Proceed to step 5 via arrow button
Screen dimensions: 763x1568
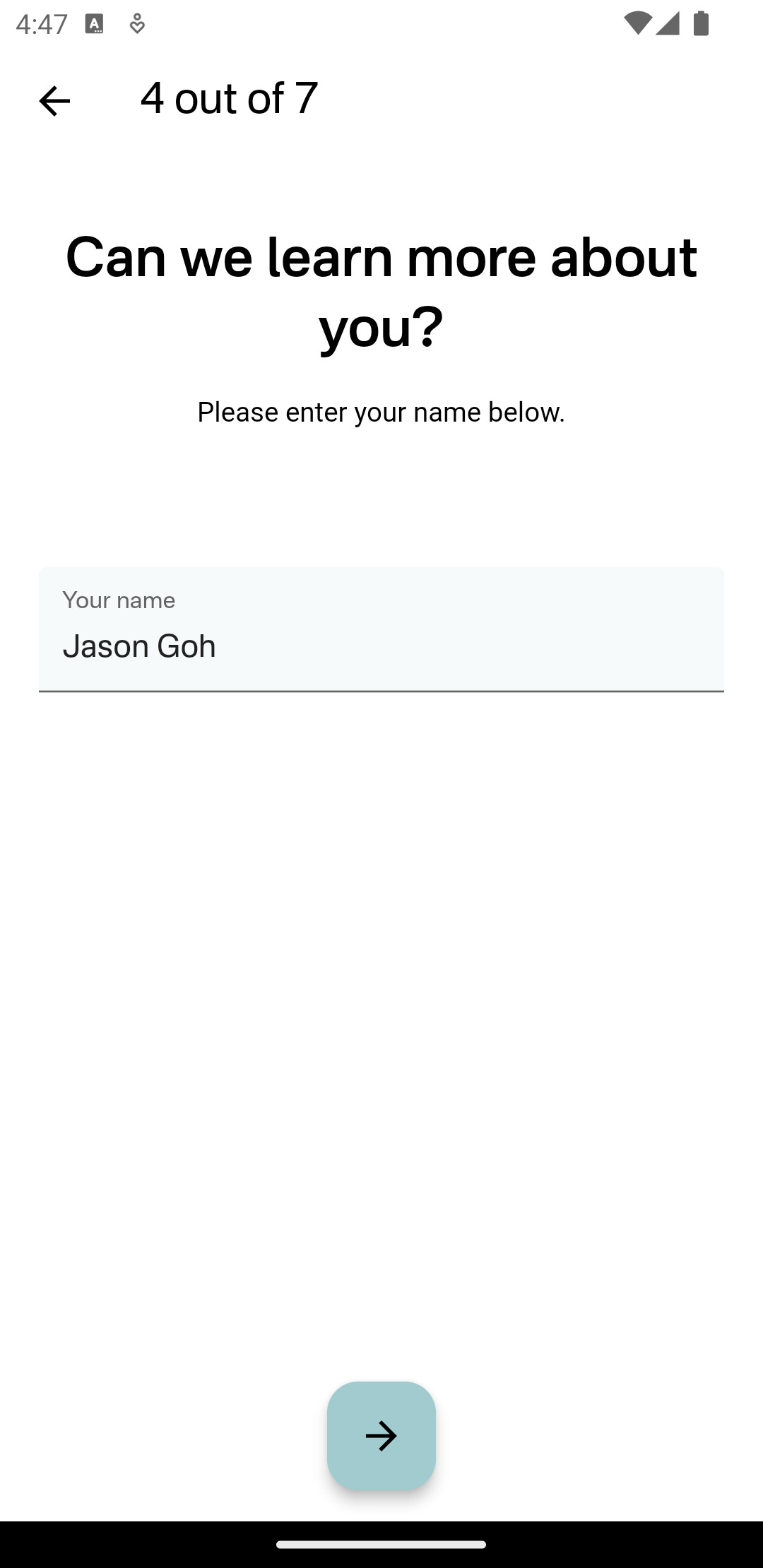click(x=381, y=1435)
